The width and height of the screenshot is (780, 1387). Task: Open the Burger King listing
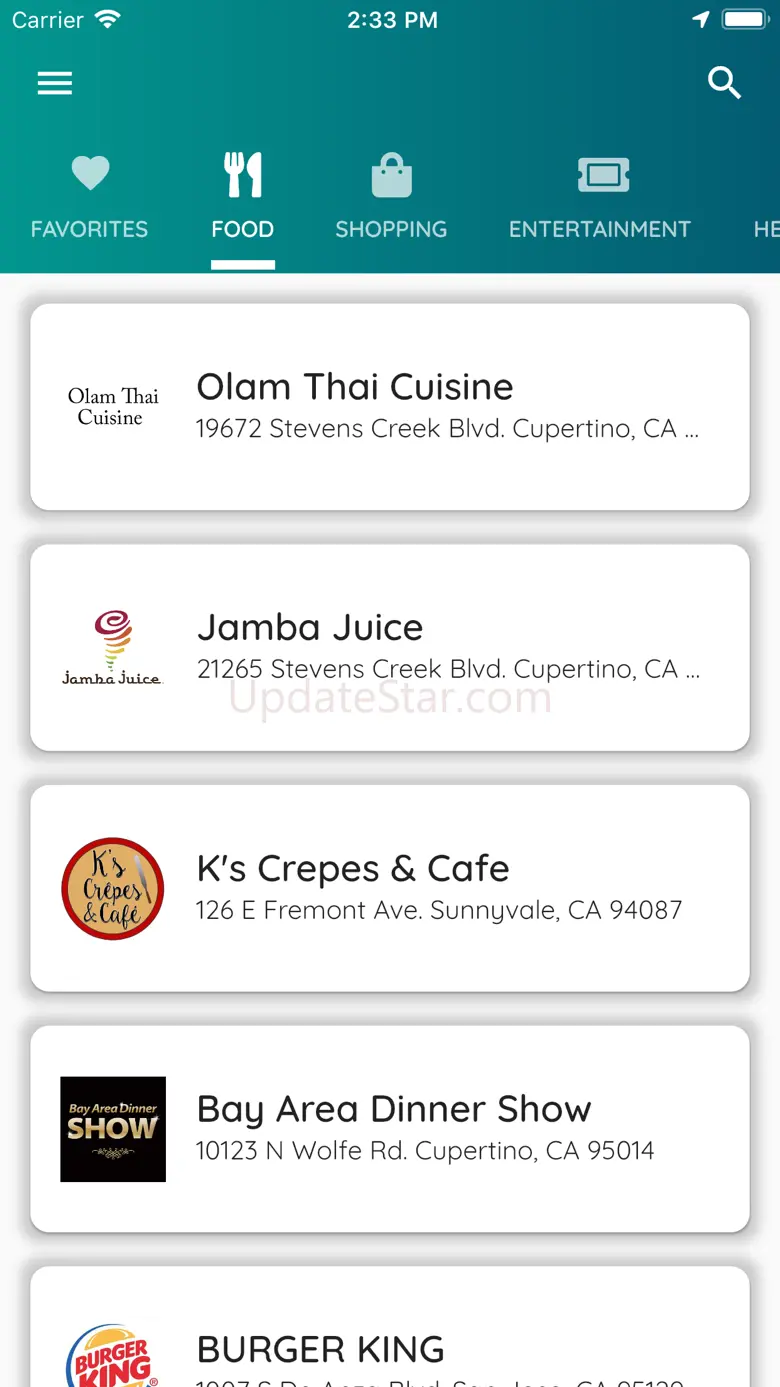point(390,1327)
